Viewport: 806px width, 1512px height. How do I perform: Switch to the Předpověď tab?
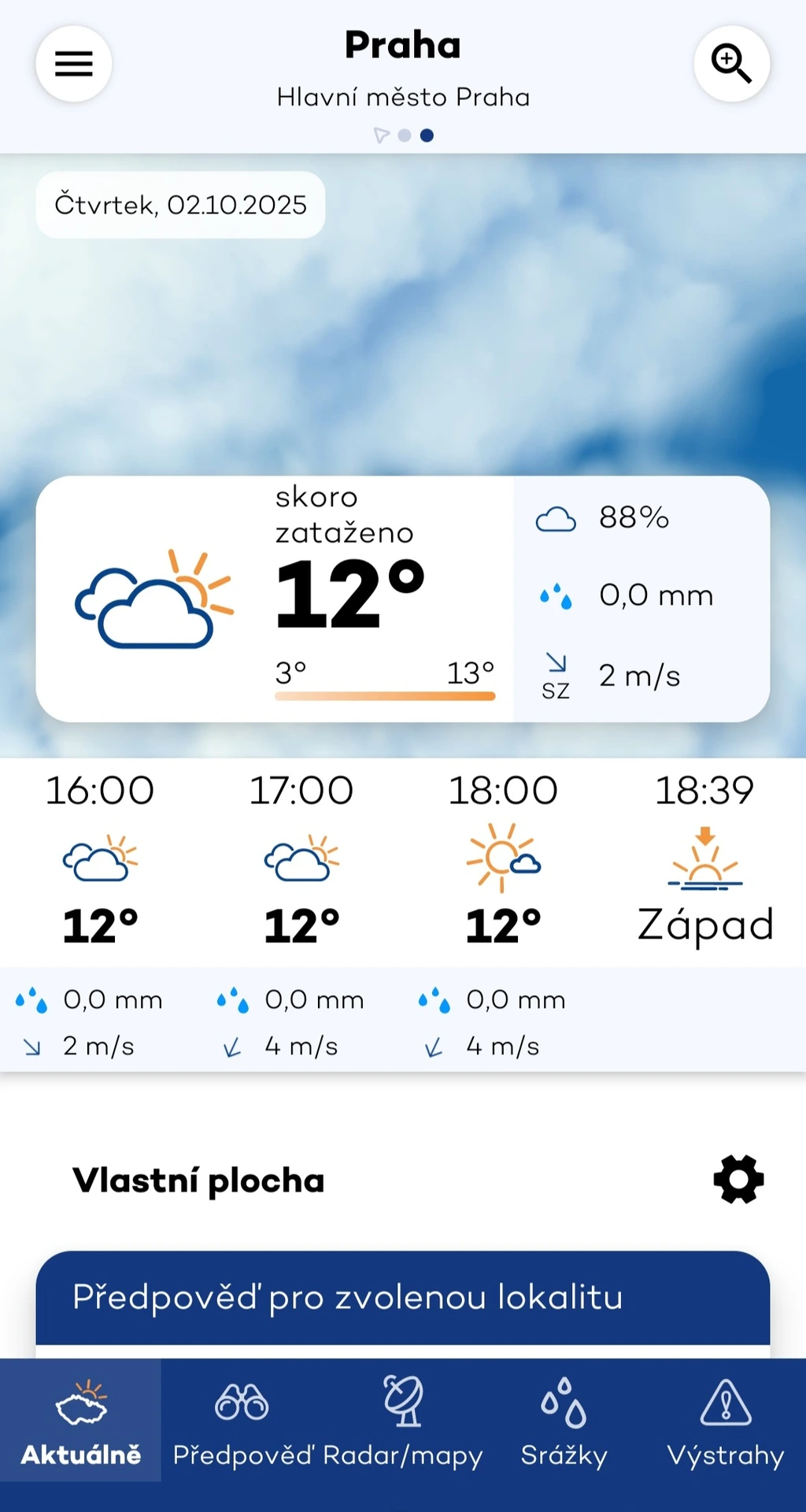242,1423
